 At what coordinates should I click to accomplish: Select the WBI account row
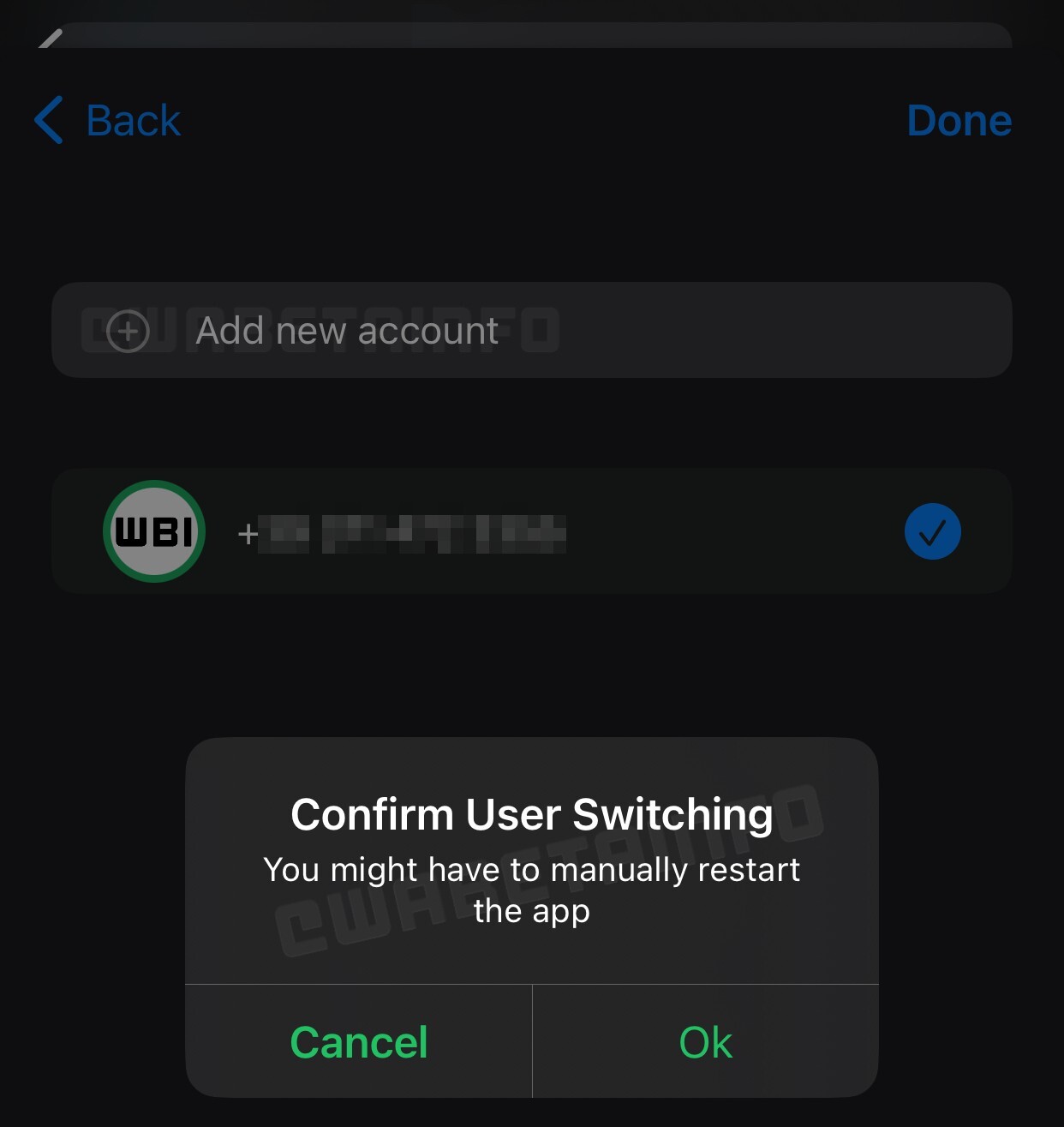[x=531, y=531]
